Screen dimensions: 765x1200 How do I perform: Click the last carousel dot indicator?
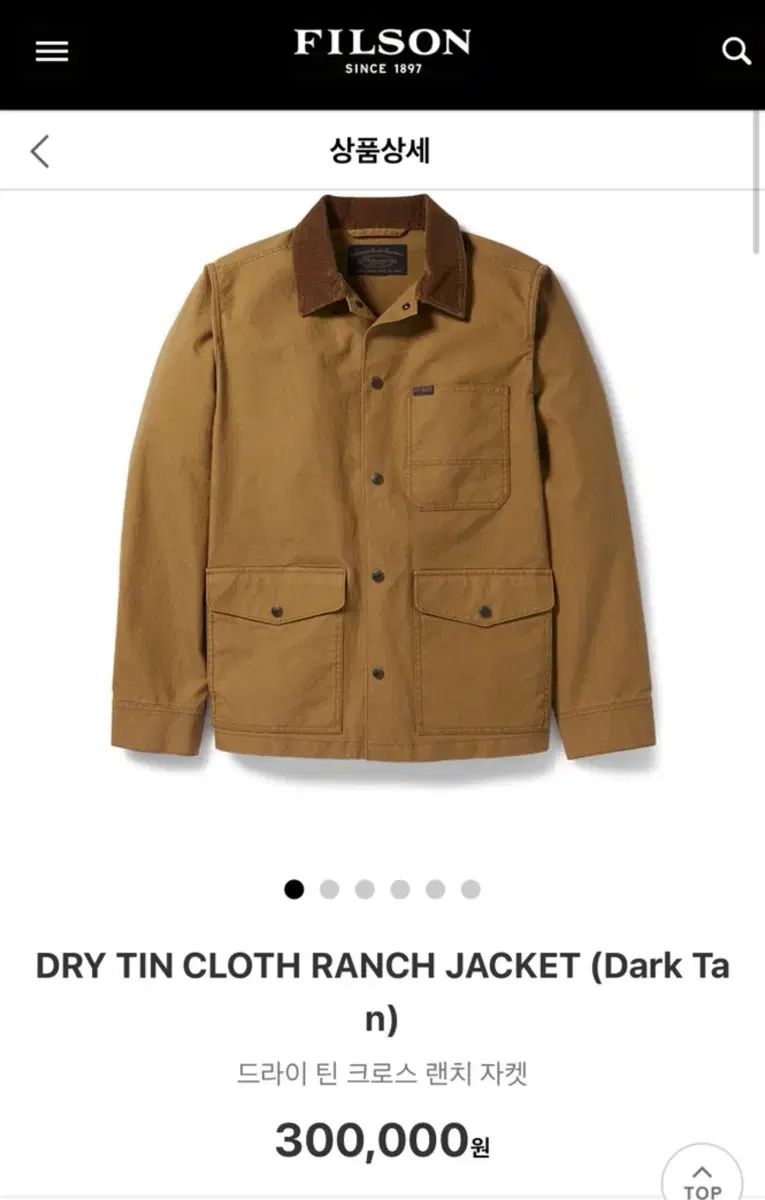coord(471,888)
